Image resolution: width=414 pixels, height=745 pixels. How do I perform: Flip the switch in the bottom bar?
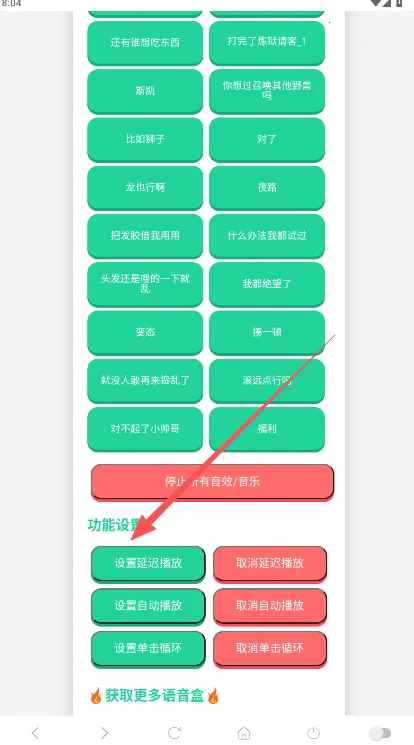(x=381, y=733)
